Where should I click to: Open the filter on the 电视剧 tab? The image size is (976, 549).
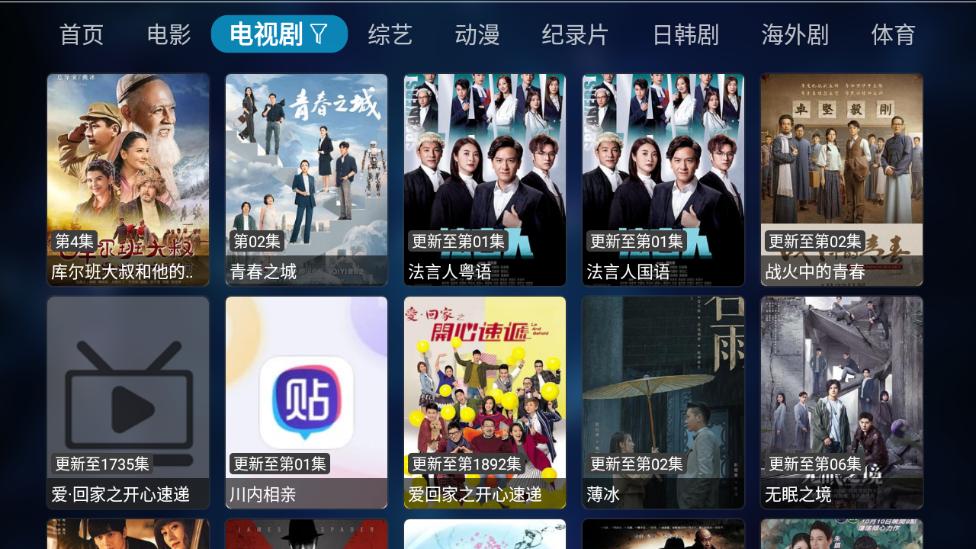point(318,35)
